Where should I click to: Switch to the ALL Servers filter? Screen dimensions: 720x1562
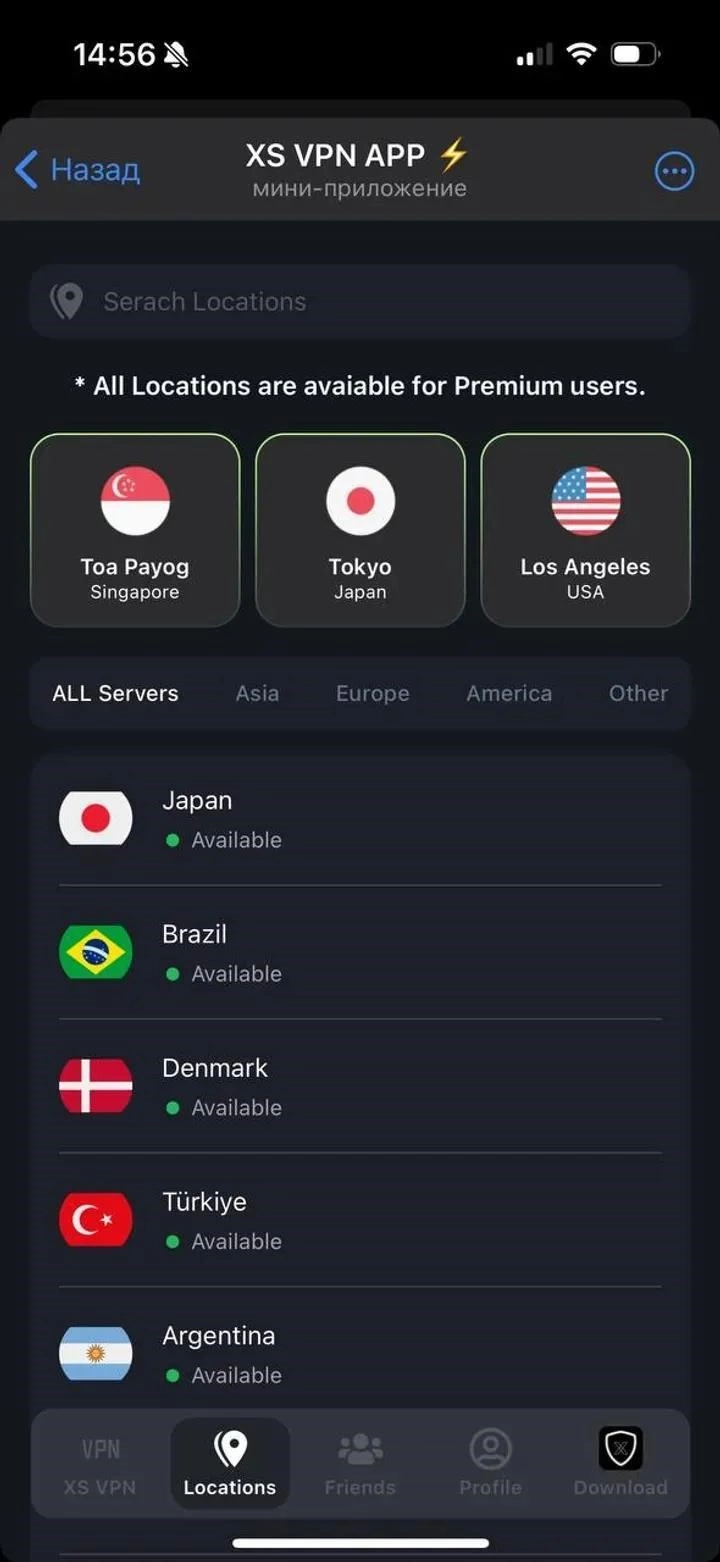[x=115, y=693]
